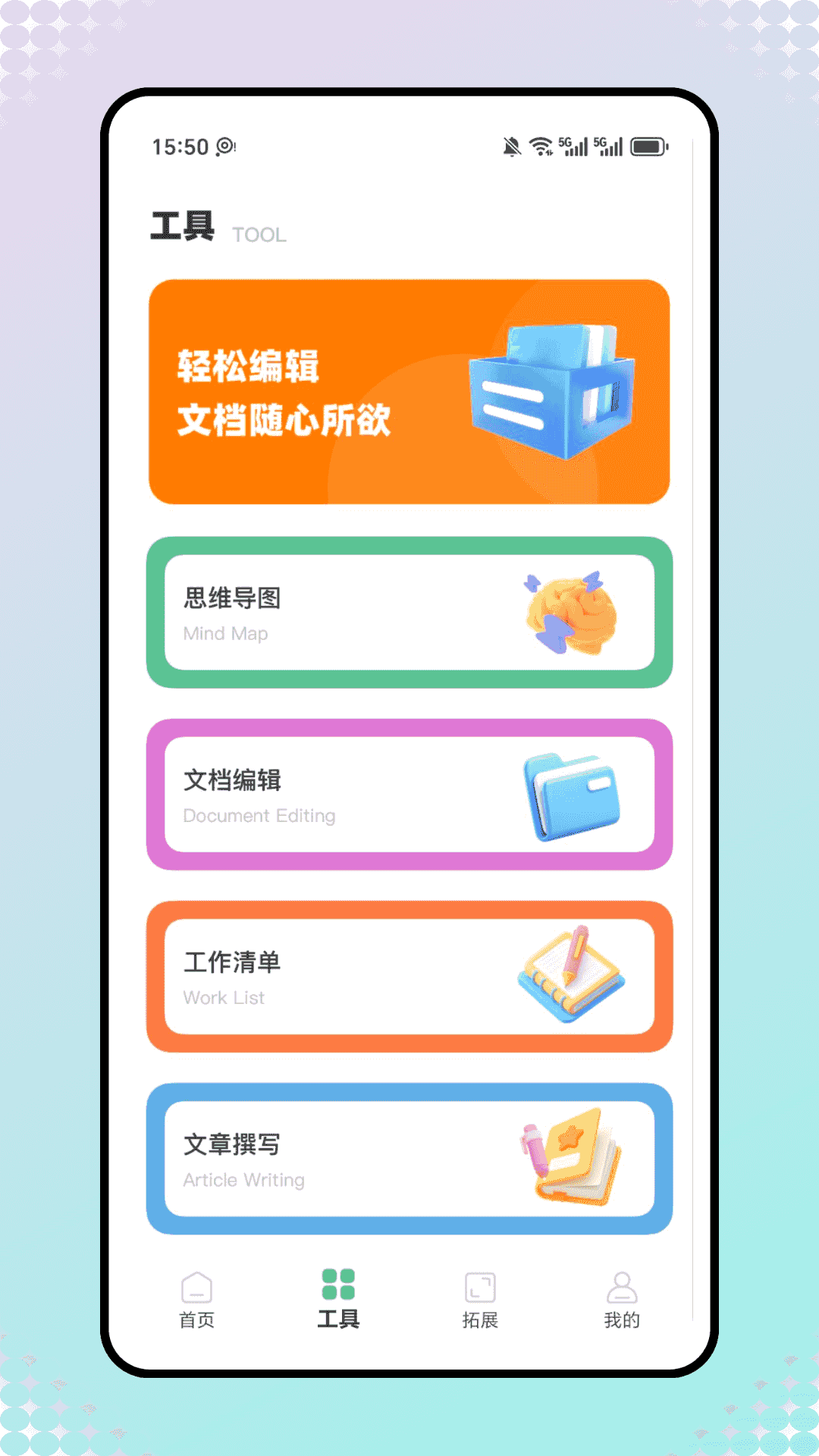Tap the expand frame icon labeled 拓展
This screenshot has height=1456, width=819.
click(480, 1283)
